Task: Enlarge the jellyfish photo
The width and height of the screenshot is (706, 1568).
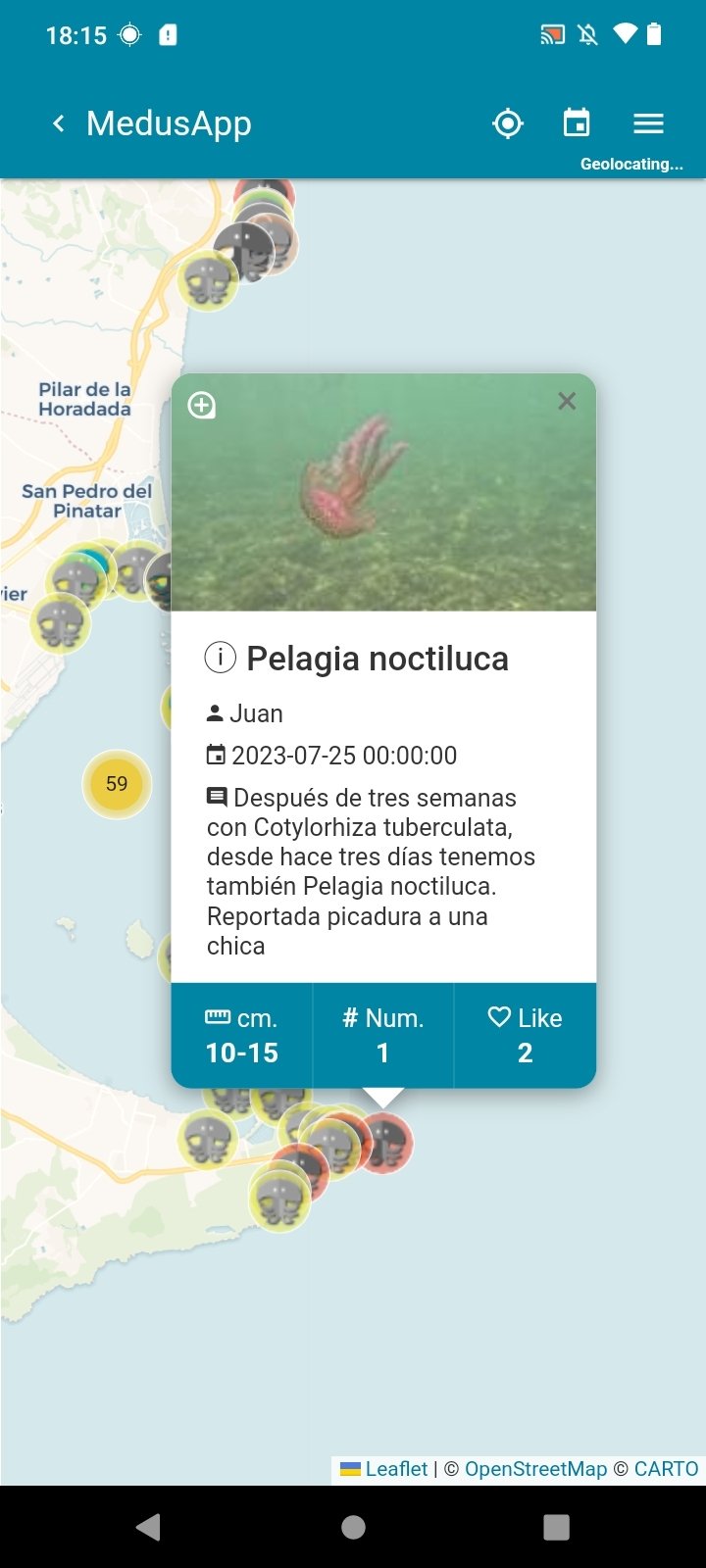Action: [x=202, y=405]
